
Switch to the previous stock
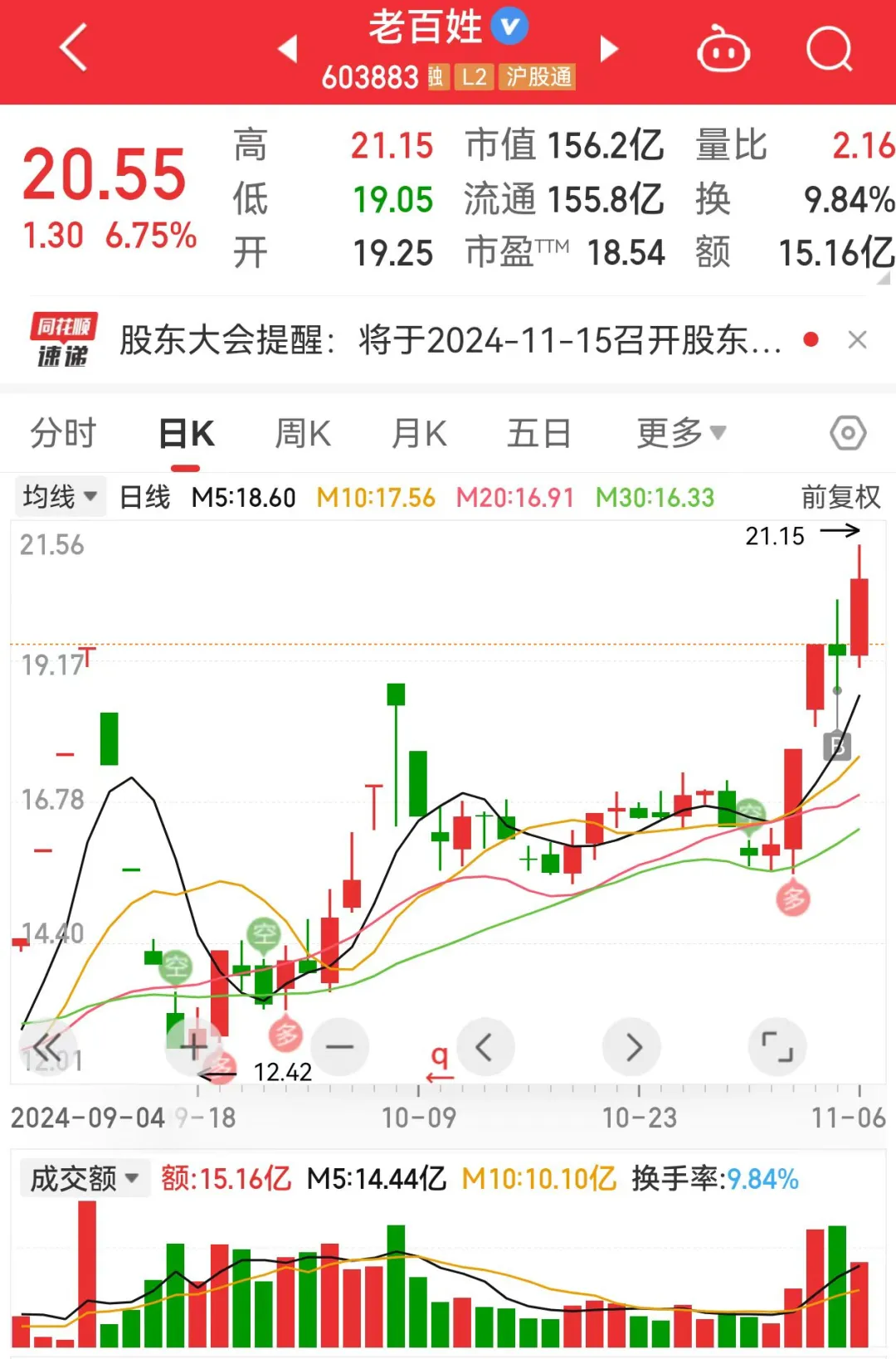288,50
